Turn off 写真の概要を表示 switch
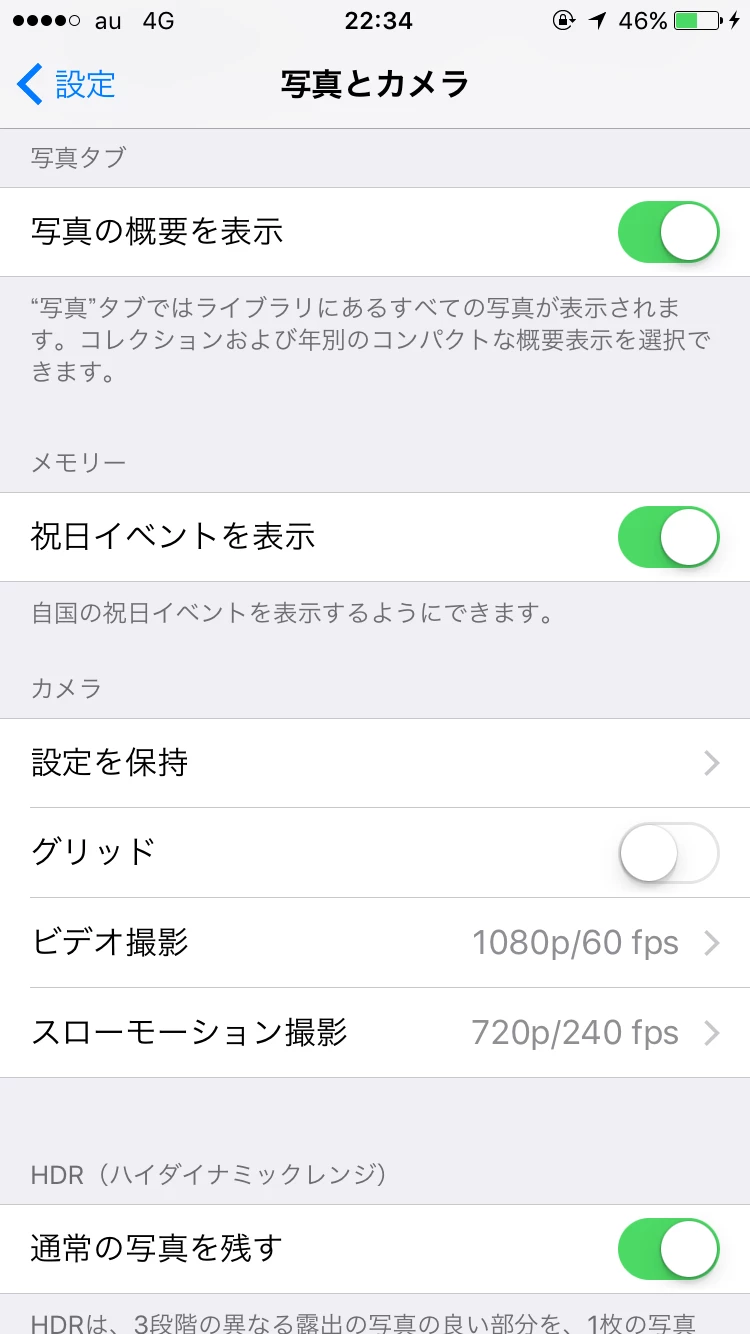This screenshot has height=1334, width=750. pos(668,232)
